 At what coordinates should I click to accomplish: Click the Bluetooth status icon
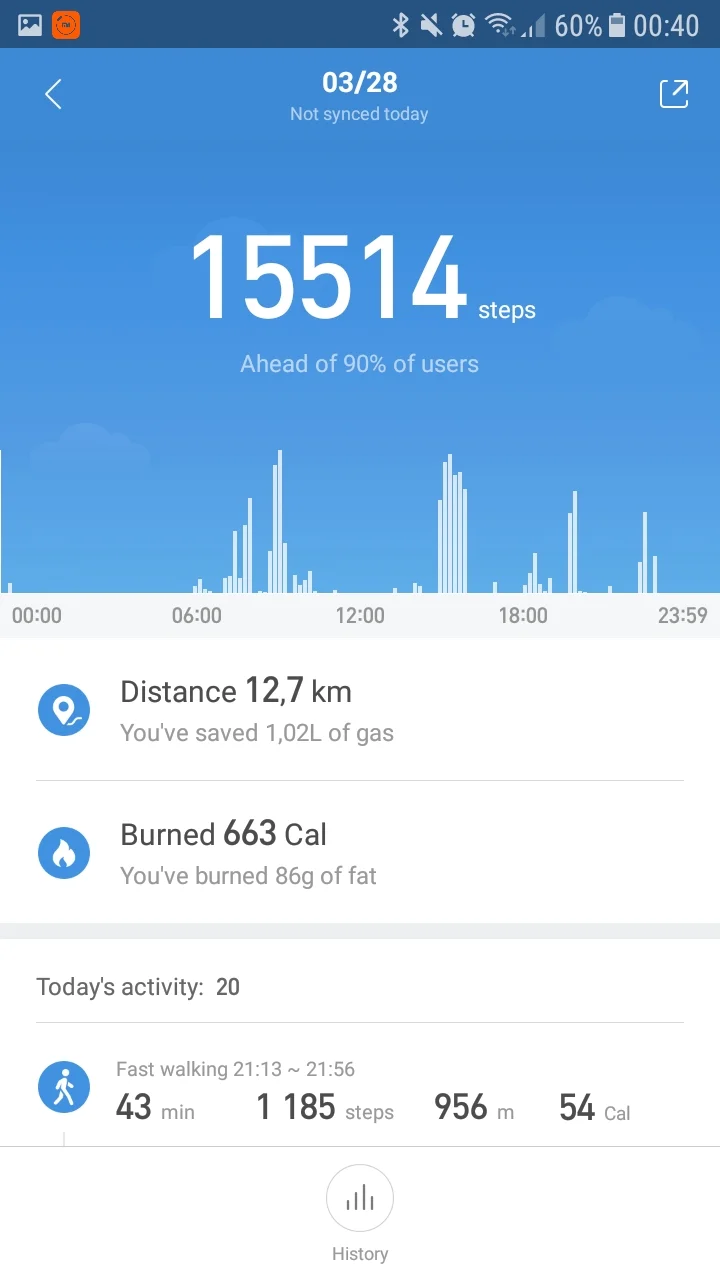pyautogui.click(x=401, y=25)
